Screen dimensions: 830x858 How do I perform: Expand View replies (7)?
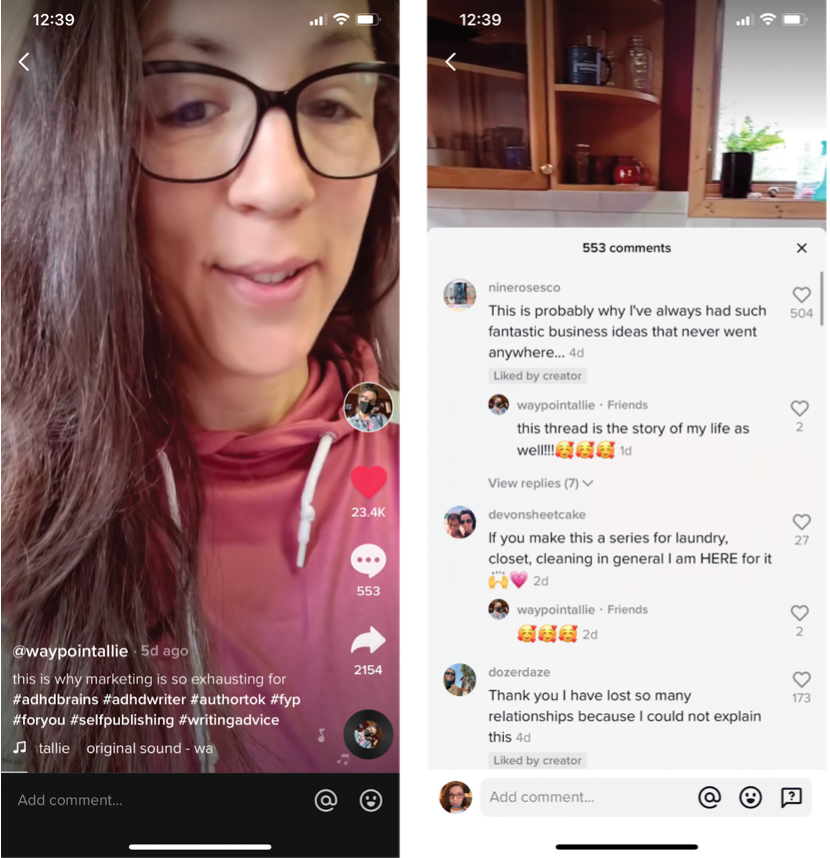click(540, 483)
